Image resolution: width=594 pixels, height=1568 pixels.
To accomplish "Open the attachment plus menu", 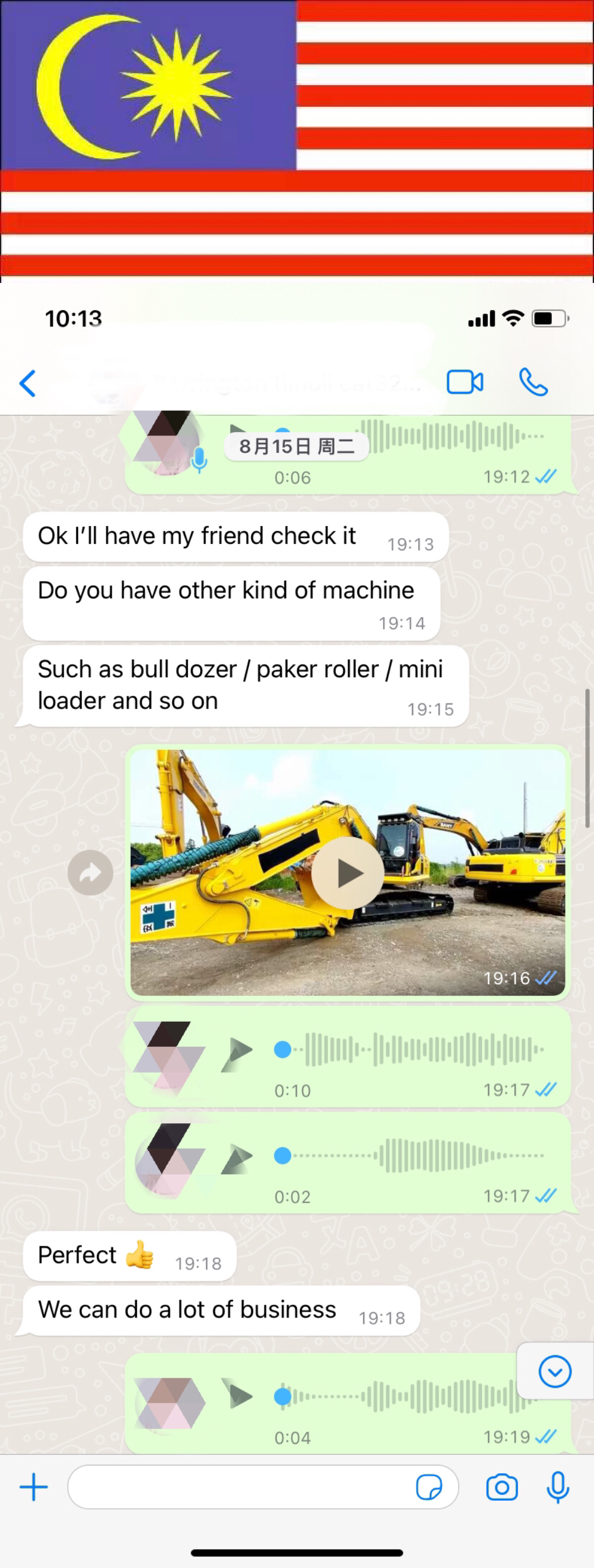I will [34, 1487].
